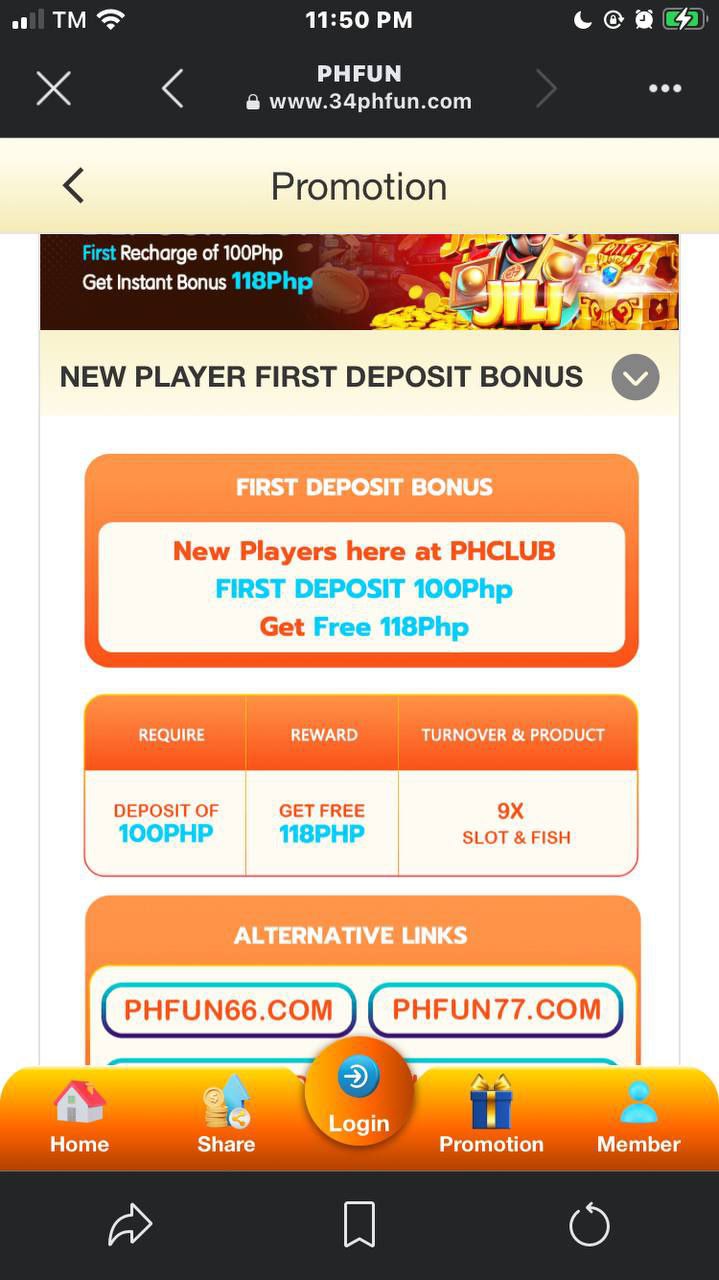The image size is (719, 1280).
Task: Close the in-app browser
Action: tap(54, 89)
